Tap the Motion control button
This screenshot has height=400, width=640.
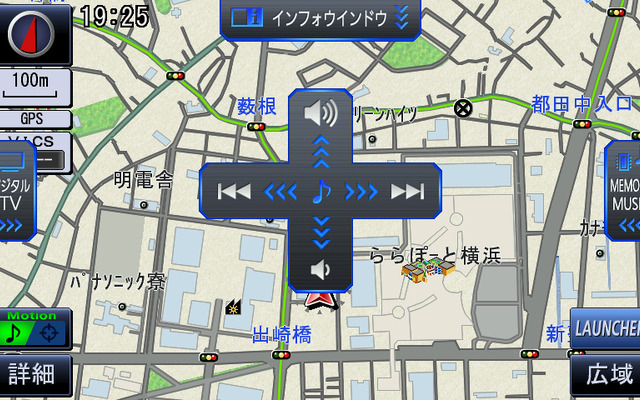point(35,330)
